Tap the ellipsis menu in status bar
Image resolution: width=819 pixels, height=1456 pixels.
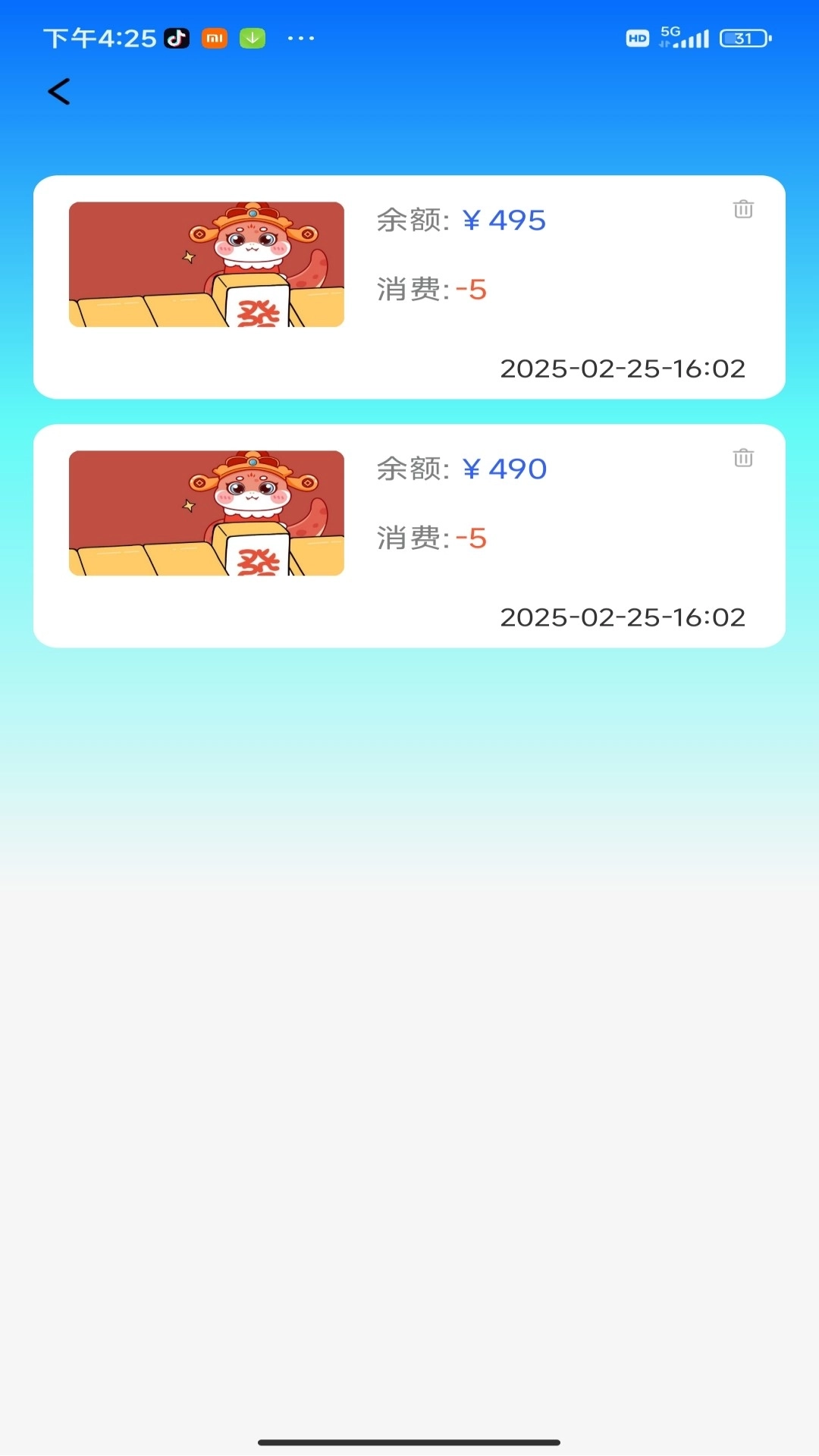coord(302,38)
